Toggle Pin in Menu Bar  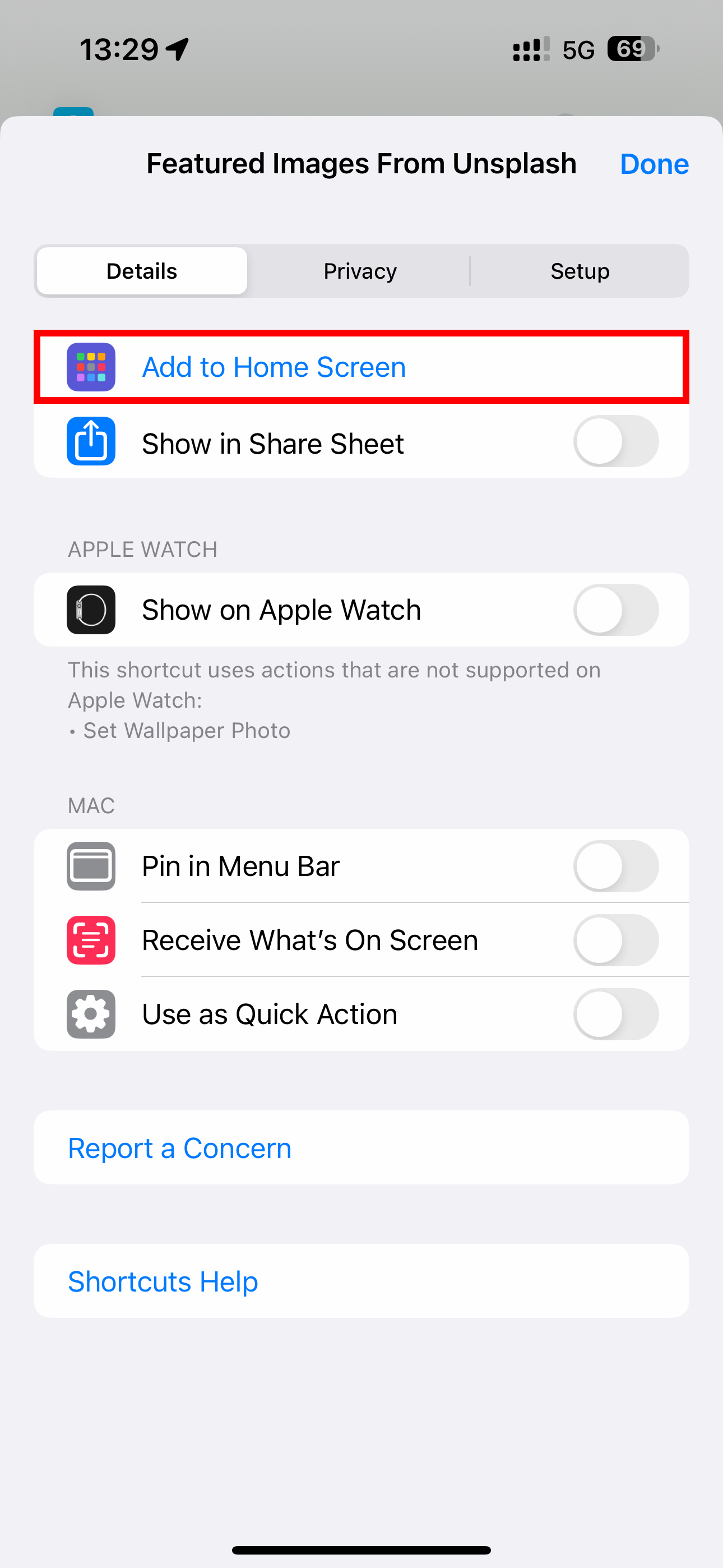click(x=615, y=866)
